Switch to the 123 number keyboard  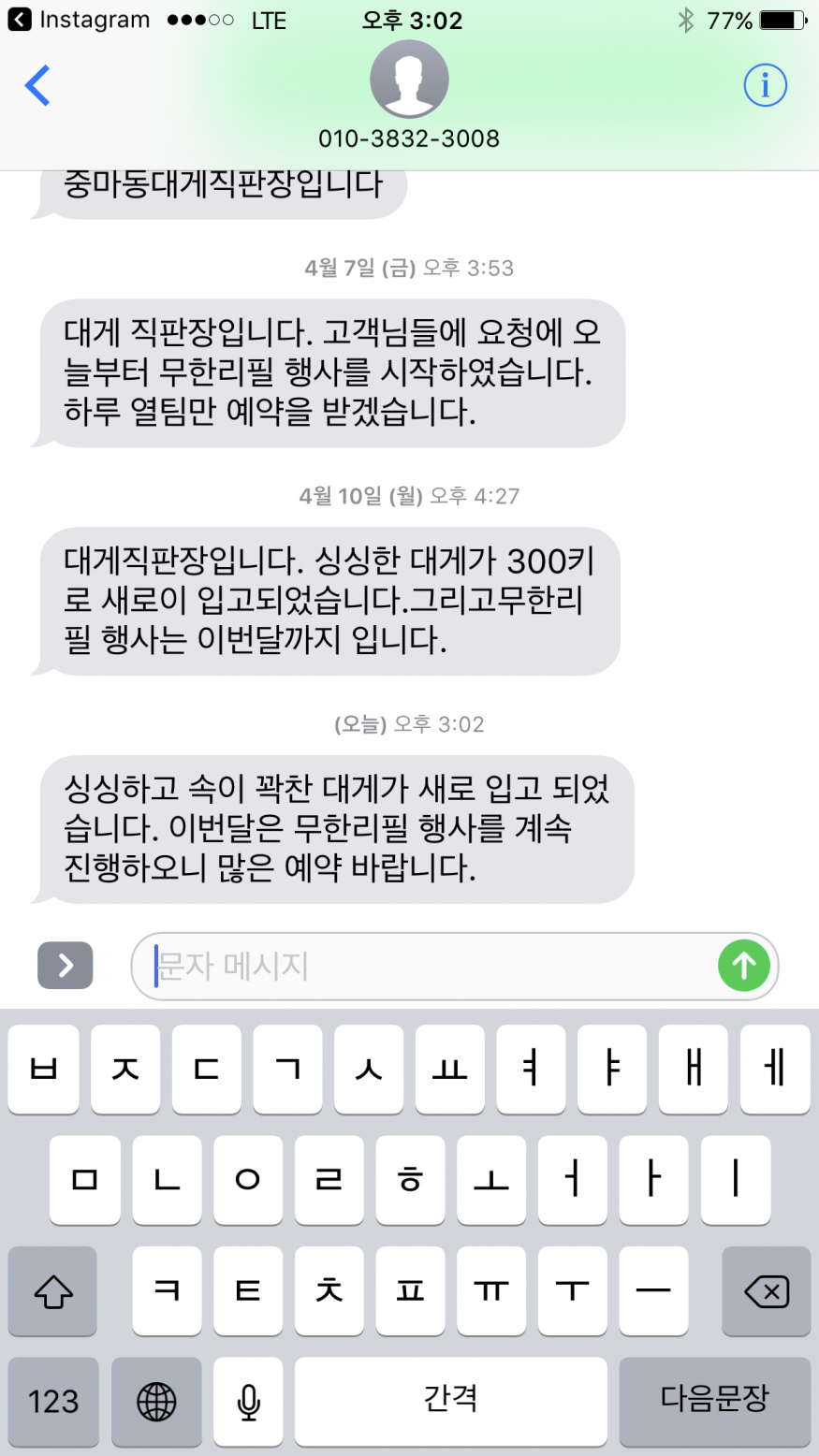pos(53,1401)
